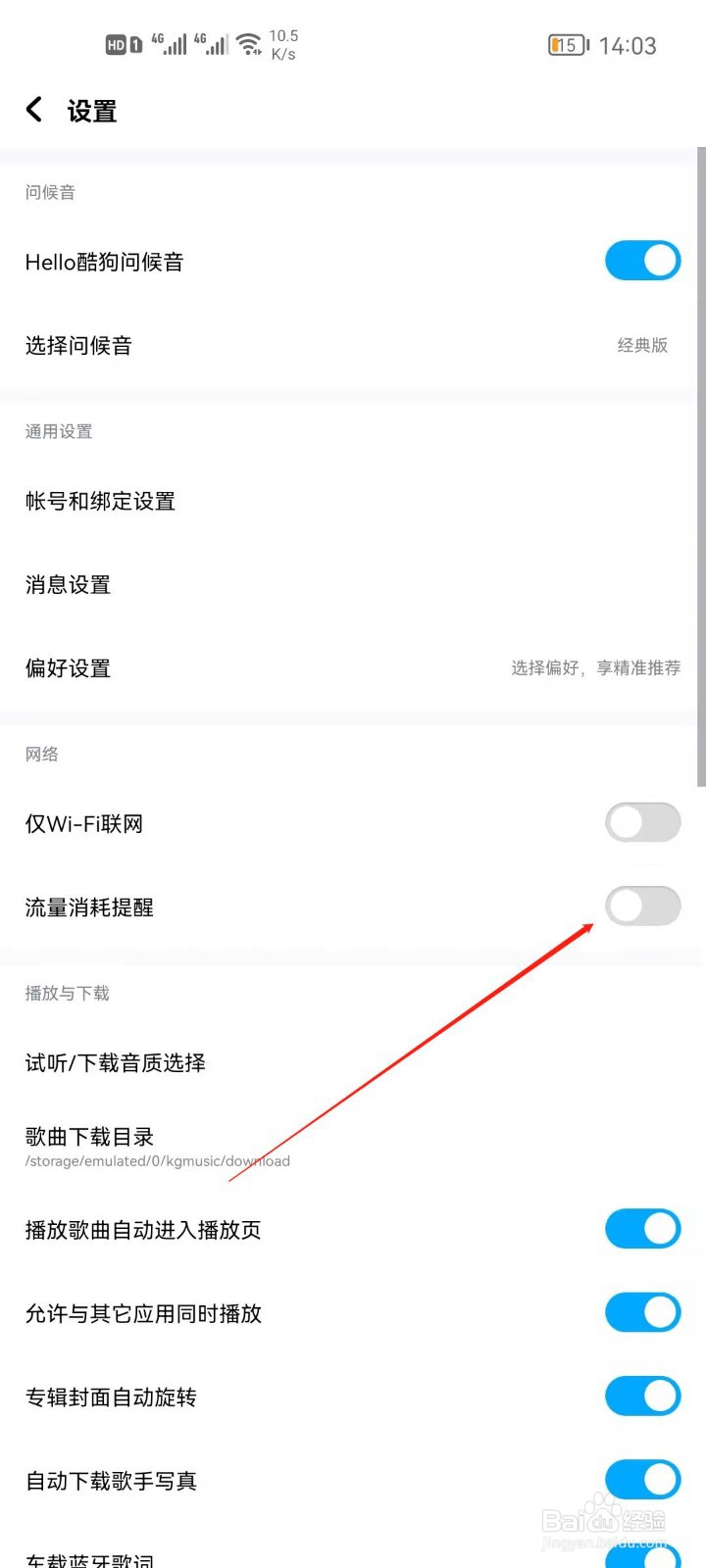Change the 歌曲下载目录 download directory
Screen dimensions: 706x1568
coord(353,1145)
